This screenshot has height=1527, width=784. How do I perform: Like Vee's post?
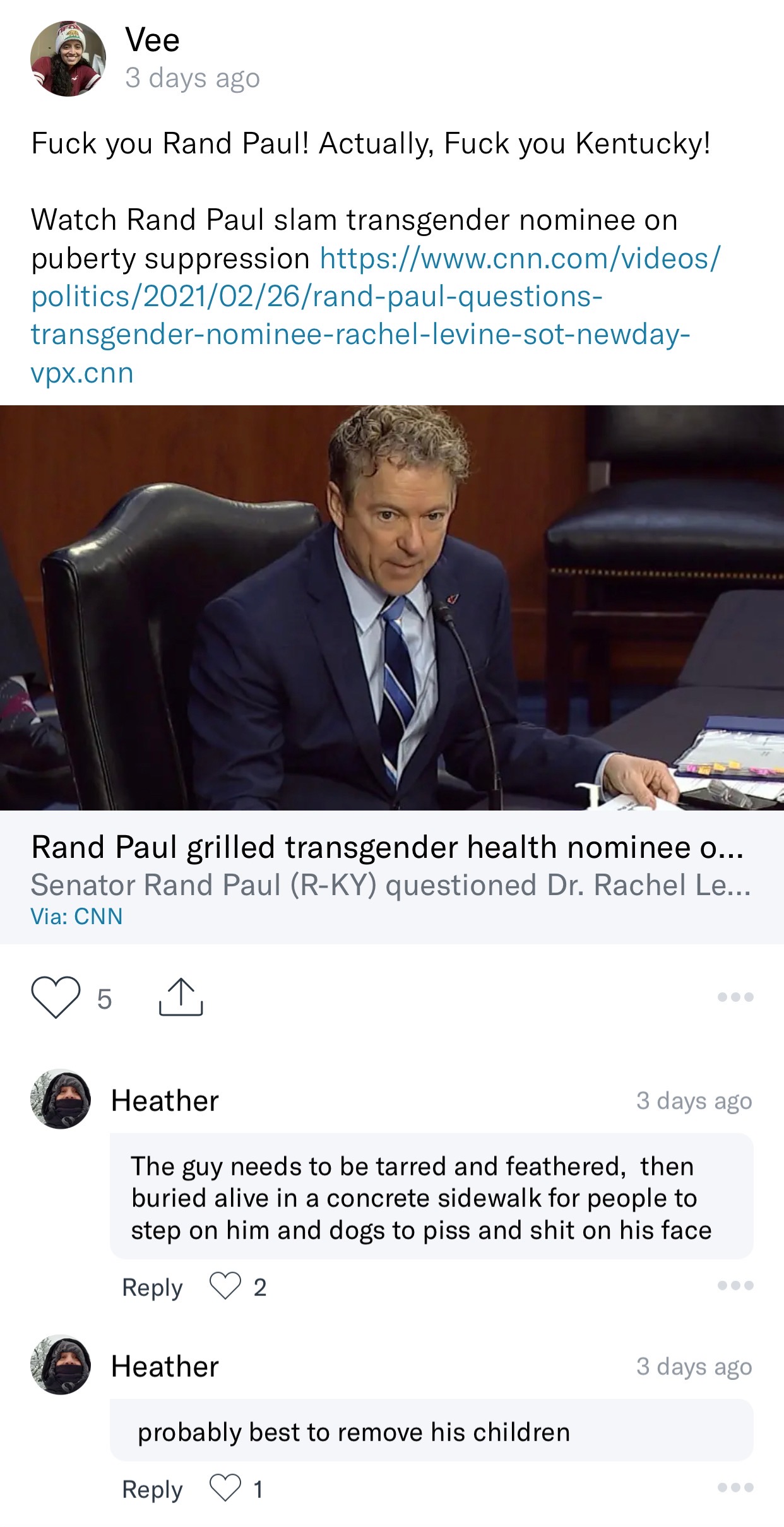[56, 997]
